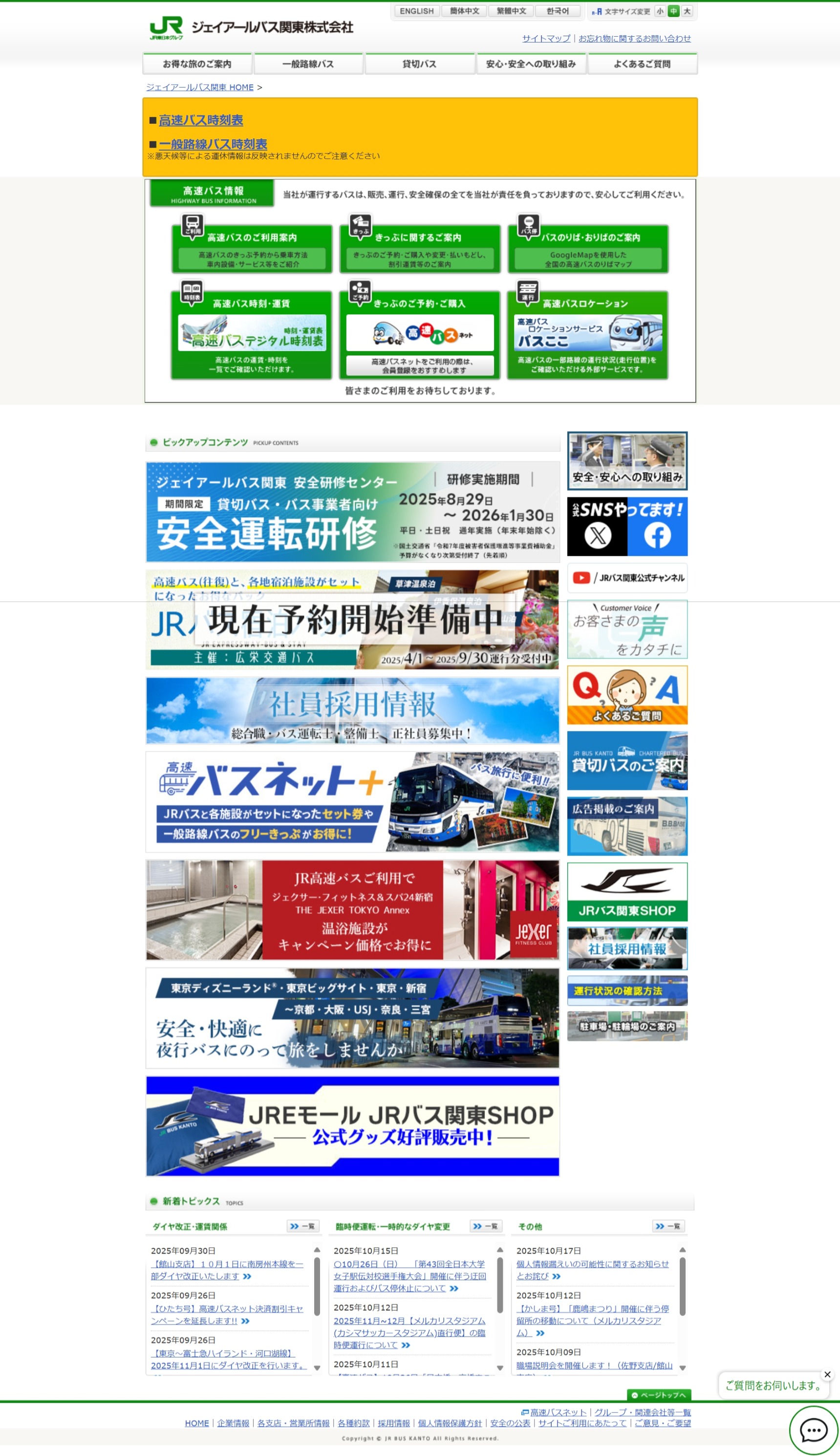Jump back to top with ページトップへ
Viewport: 840px width, 1456px height.
pyautogui.click(x=658, y=1395)
